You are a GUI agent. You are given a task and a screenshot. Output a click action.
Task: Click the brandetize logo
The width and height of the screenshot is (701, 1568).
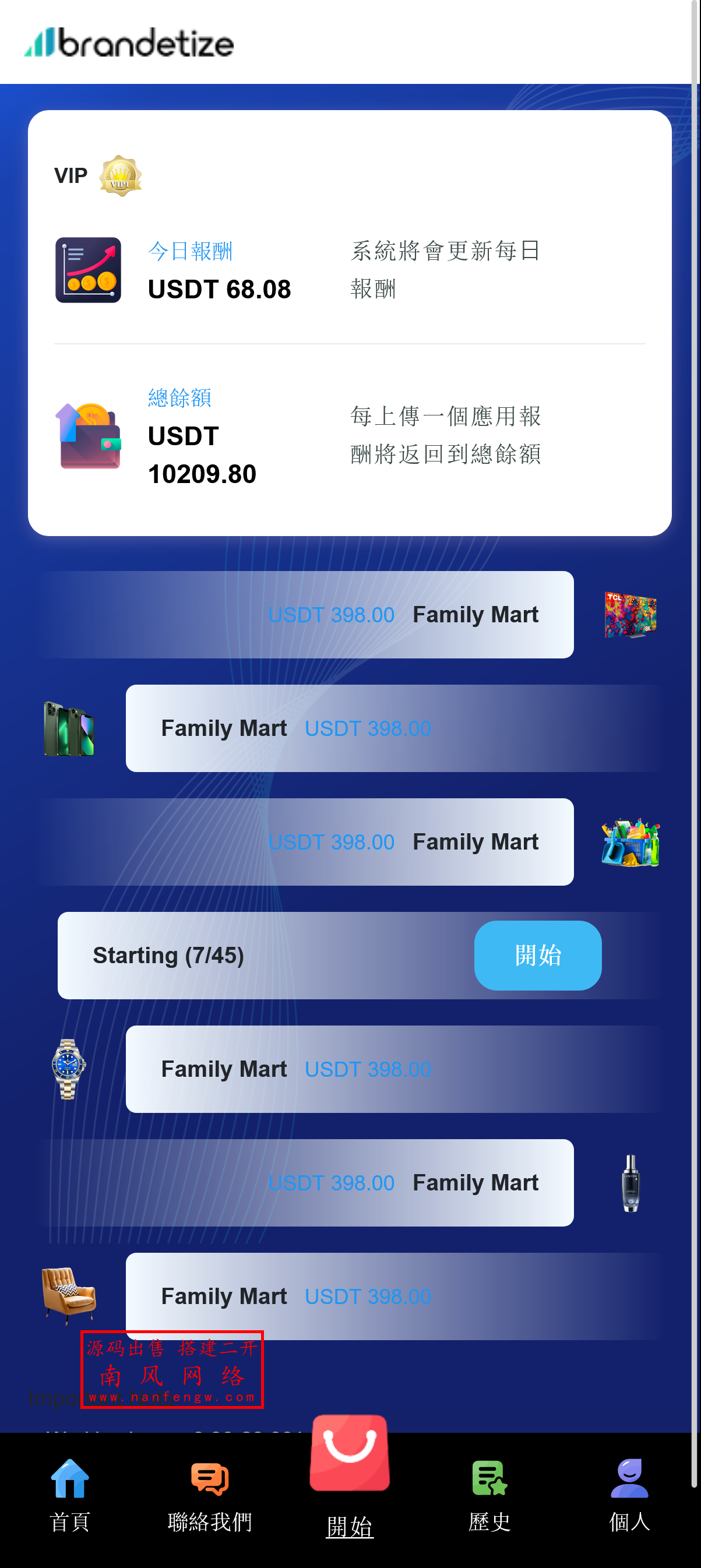(x=129, y=42)
